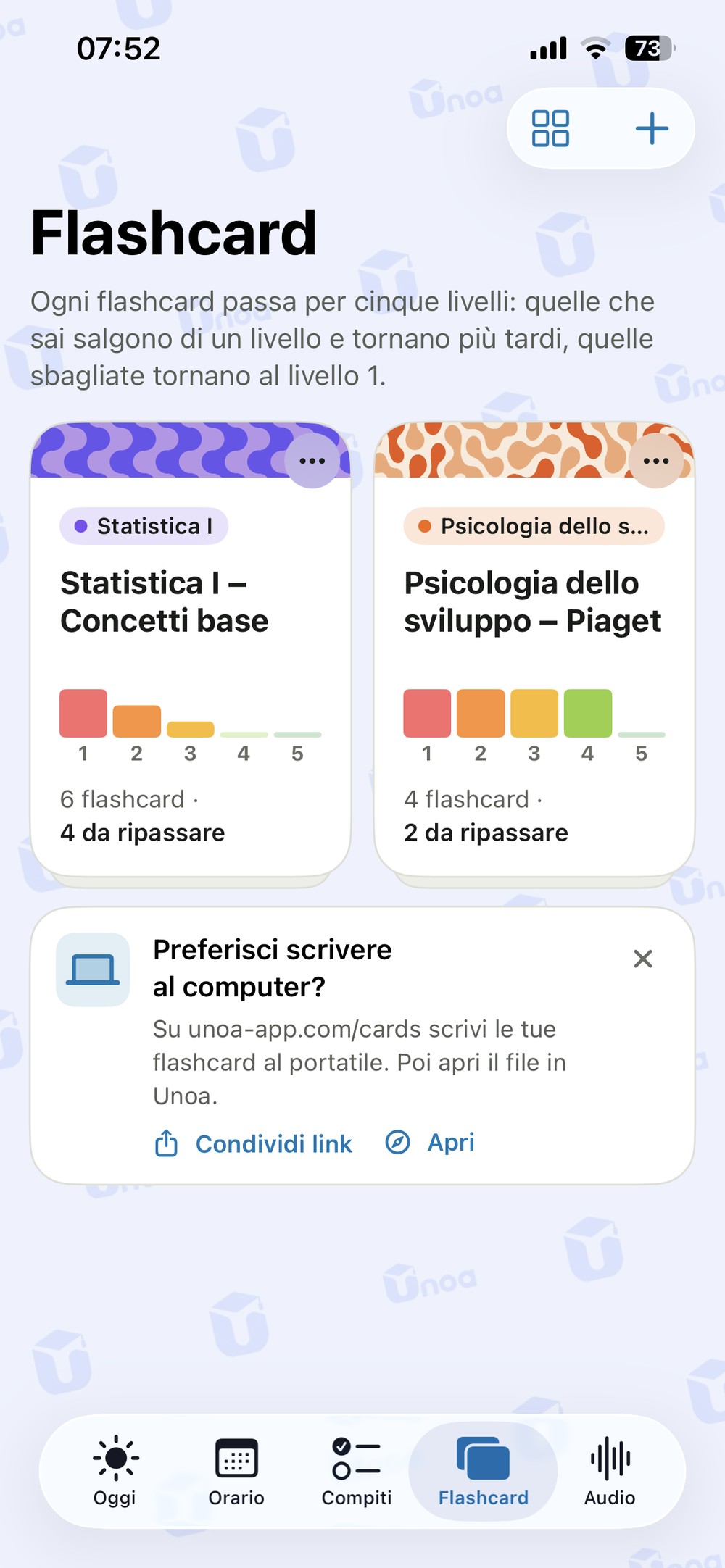Switch to the Oggi tab
The image size is (725, 1568).
click(115, 1471)
